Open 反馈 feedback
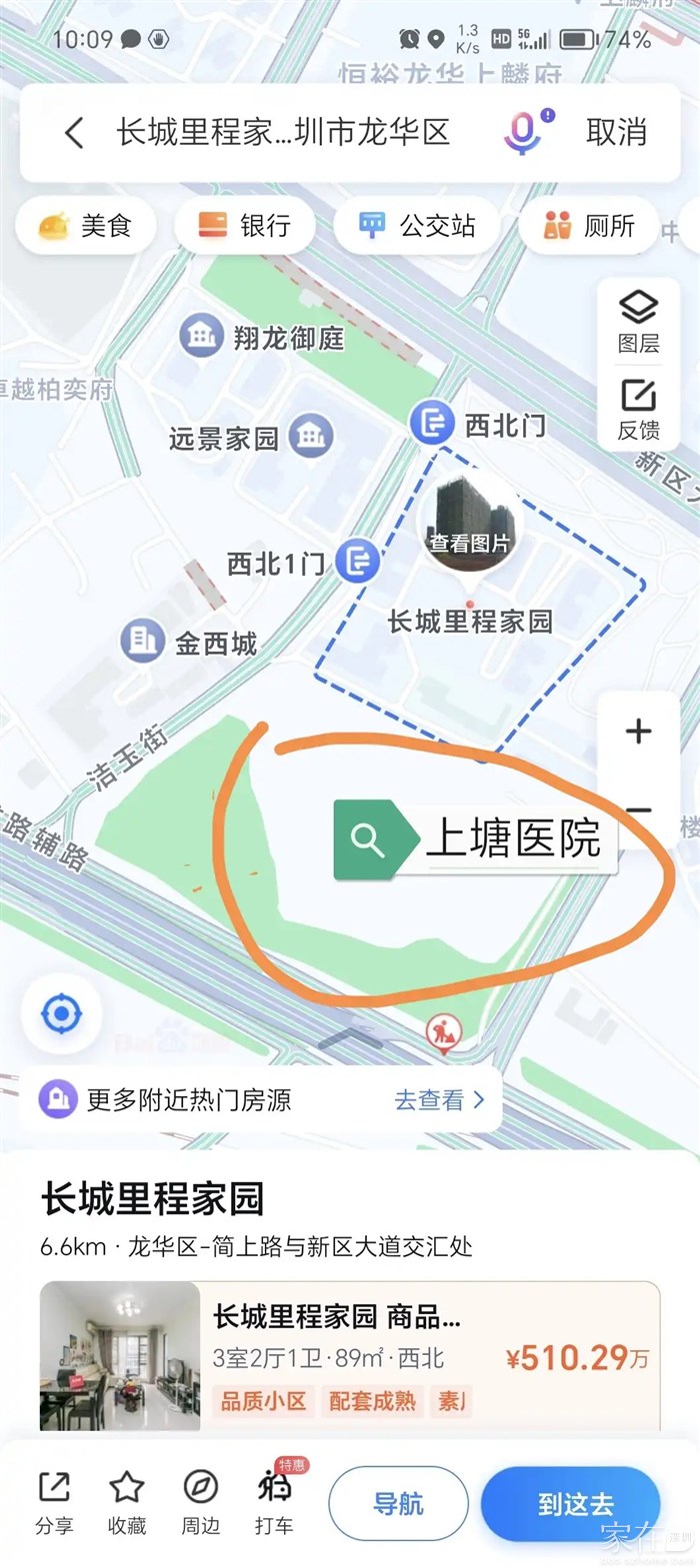This screenshot has height=1568, width=700. (x=638, y=410)
